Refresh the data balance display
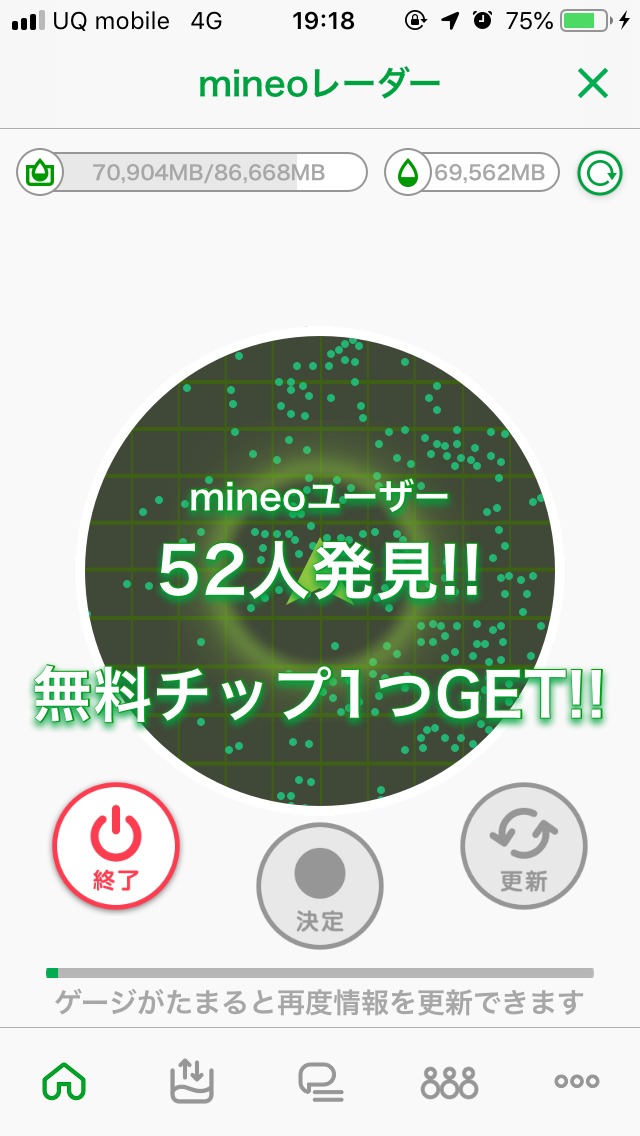Viewport: 640px width, 1136px height. [599, 174]
